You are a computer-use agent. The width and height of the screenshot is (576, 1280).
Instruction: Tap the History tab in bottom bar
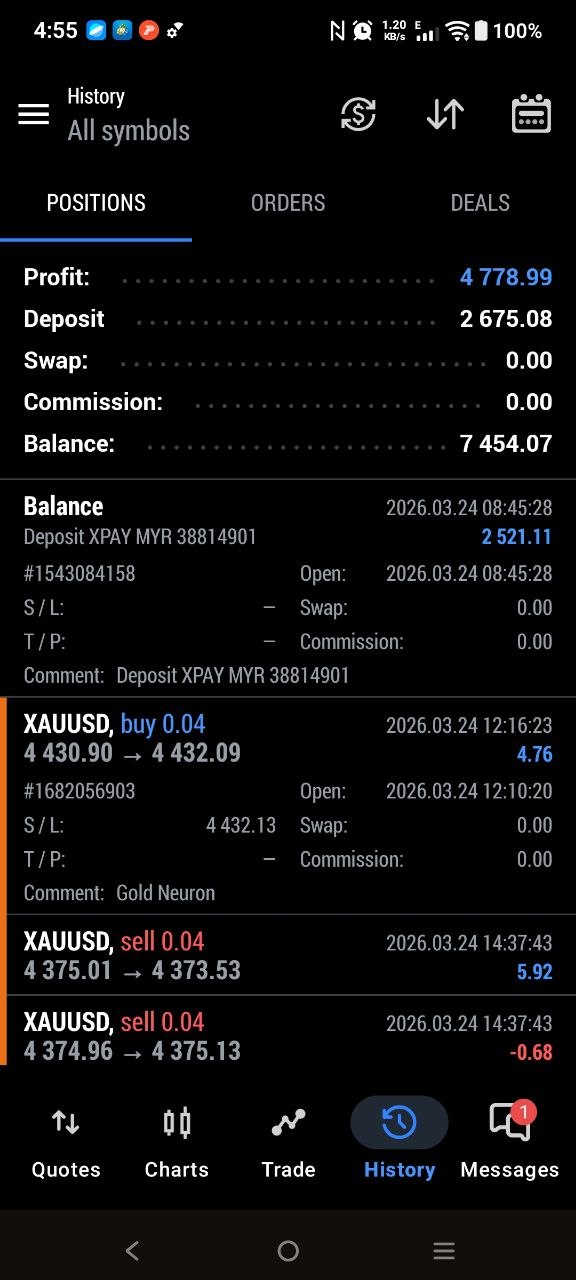click(x=399, y=1142)
